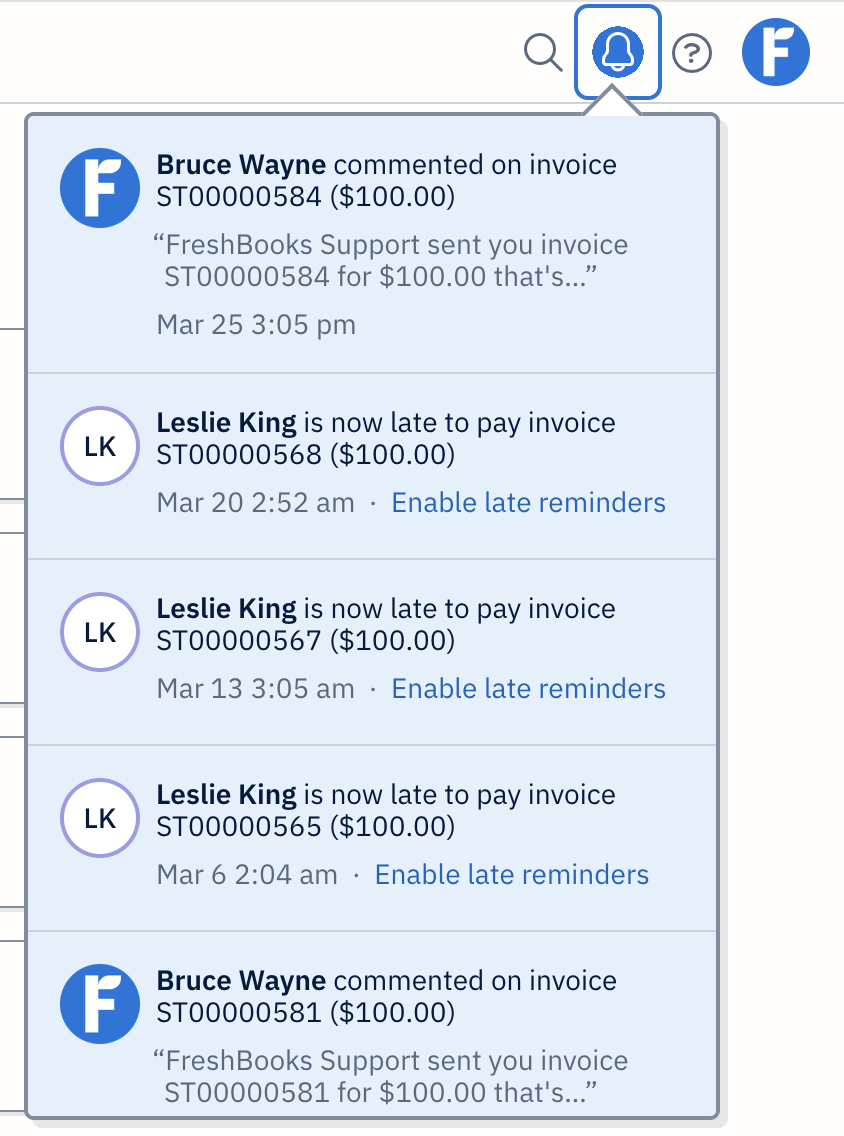Click the Mar 25 timestamp on ST00000584
The image size is (844, 1136).
254,324
